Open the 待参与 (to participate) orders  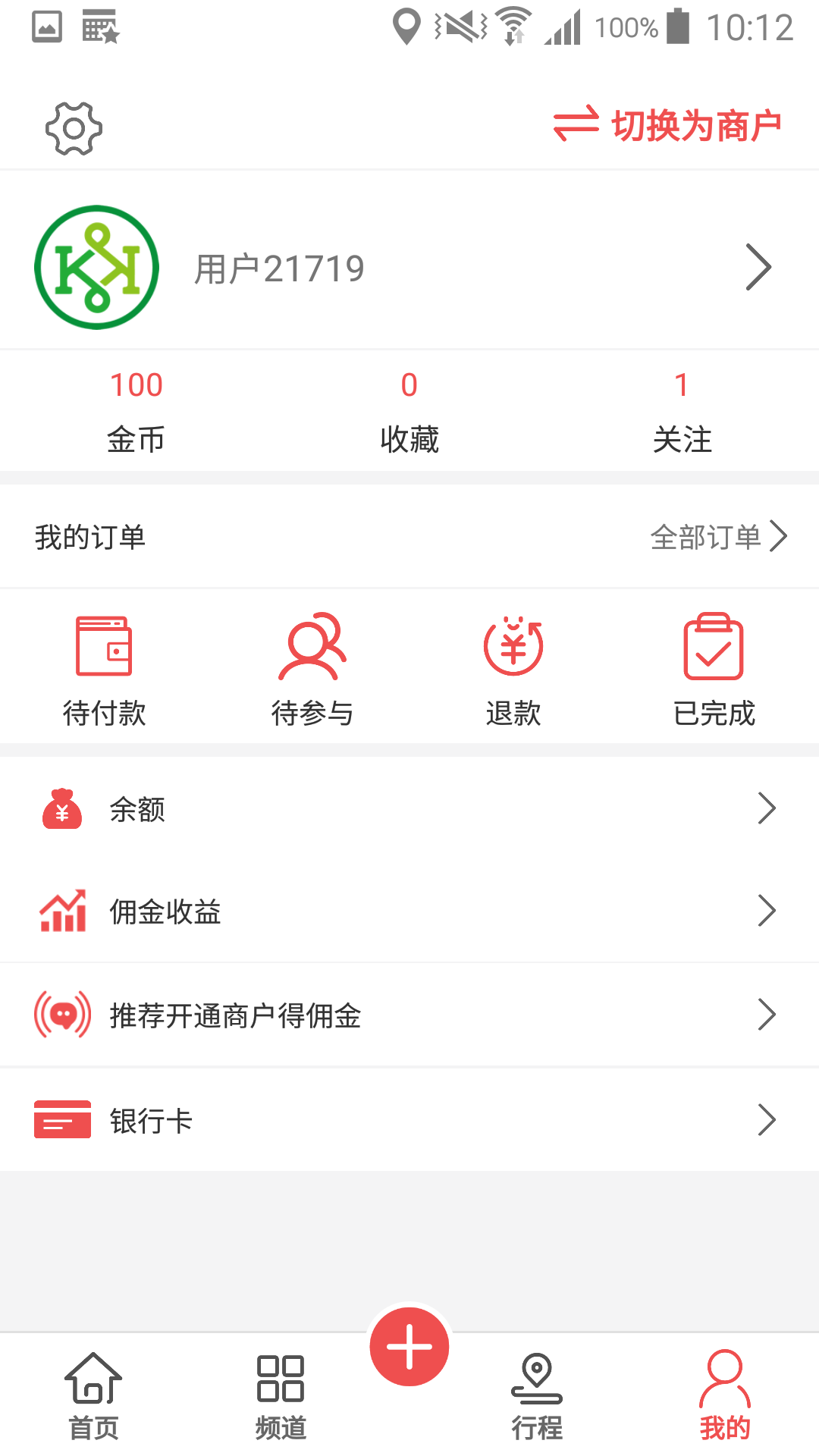click(311, 667)
